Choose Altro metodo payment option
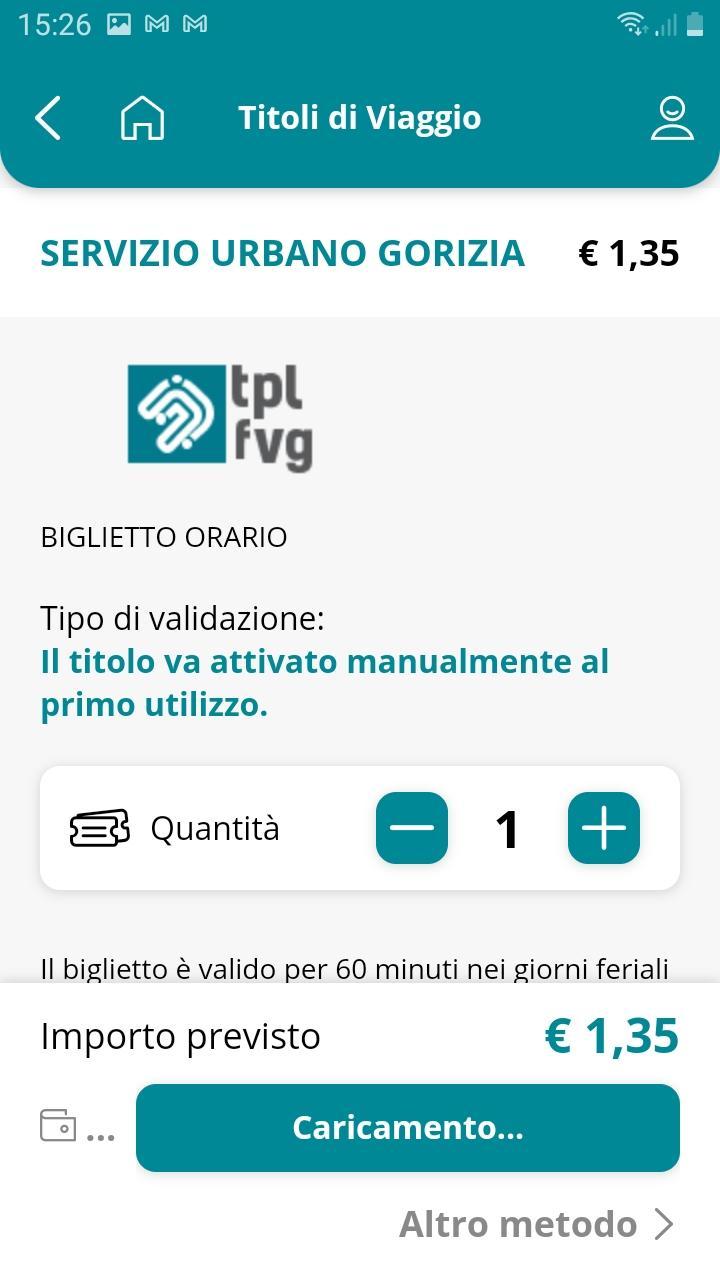This screenshot has width=720, height=1280. 536,1224
